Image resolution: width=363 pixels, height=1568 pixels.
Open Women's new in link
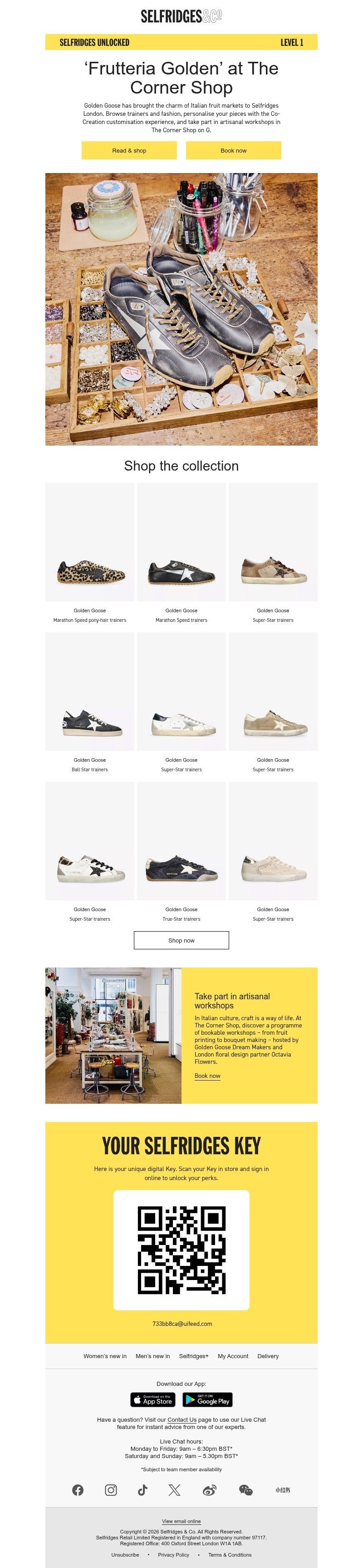coord(105,1356)
